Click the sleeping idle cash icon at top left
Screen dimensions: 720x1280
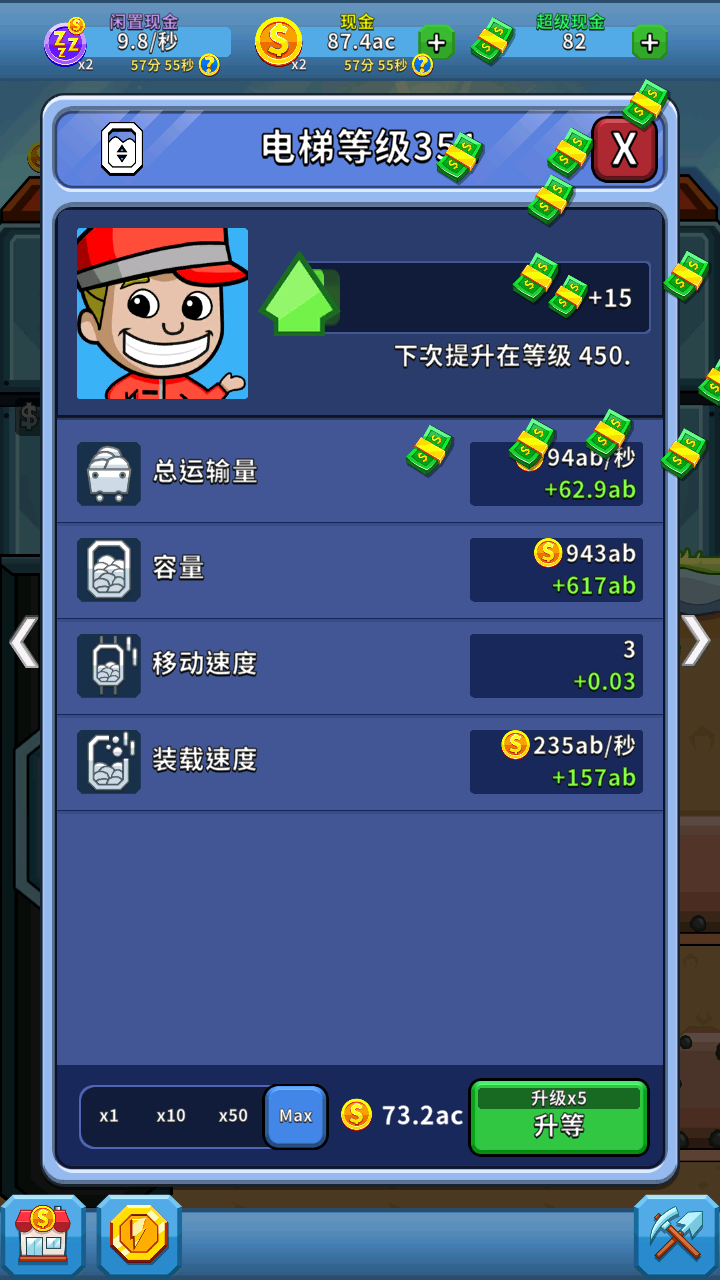tap(65, 45)
